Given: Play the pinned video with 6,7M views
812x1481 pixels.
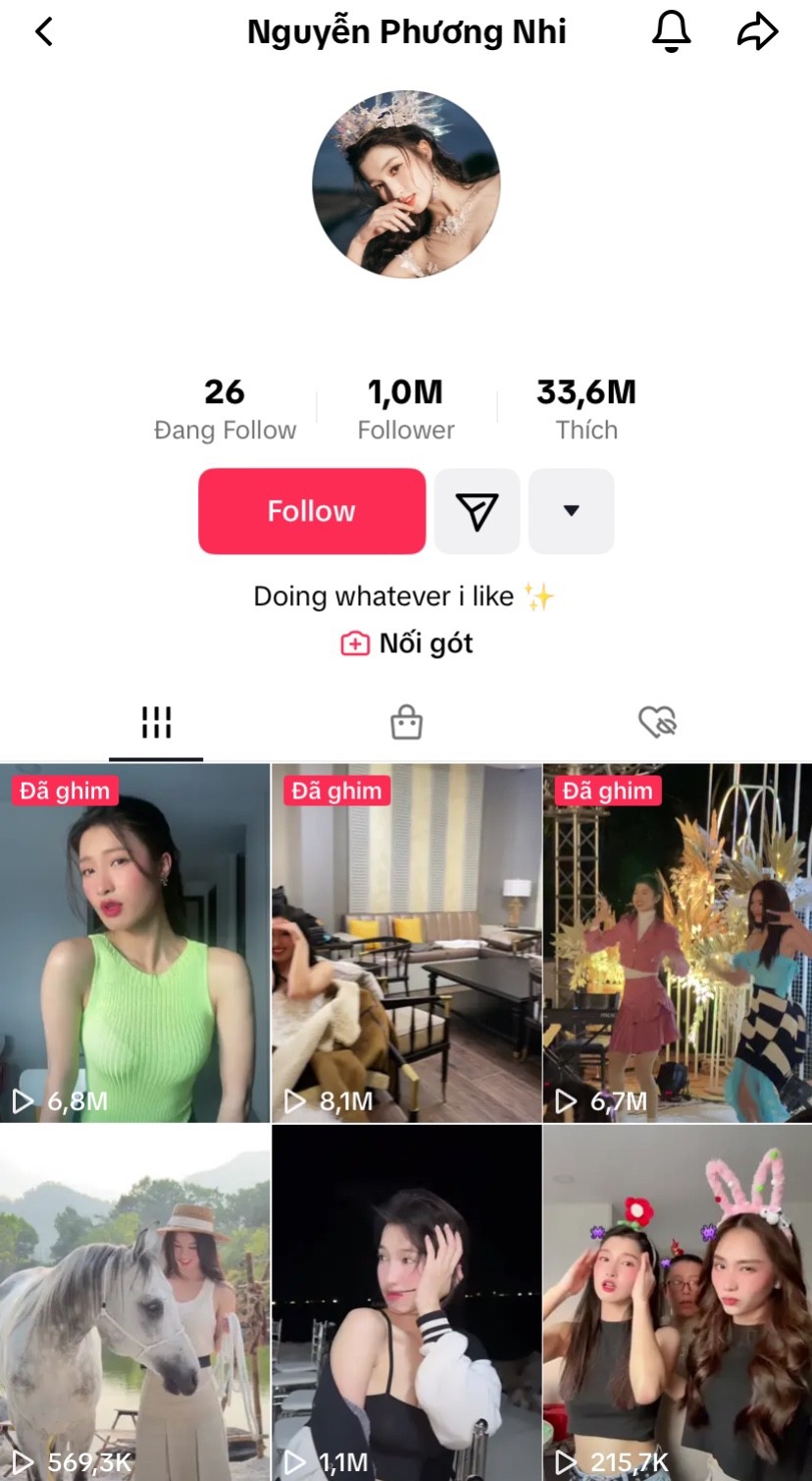Looking at the screenshot, I should pos(678,942).
